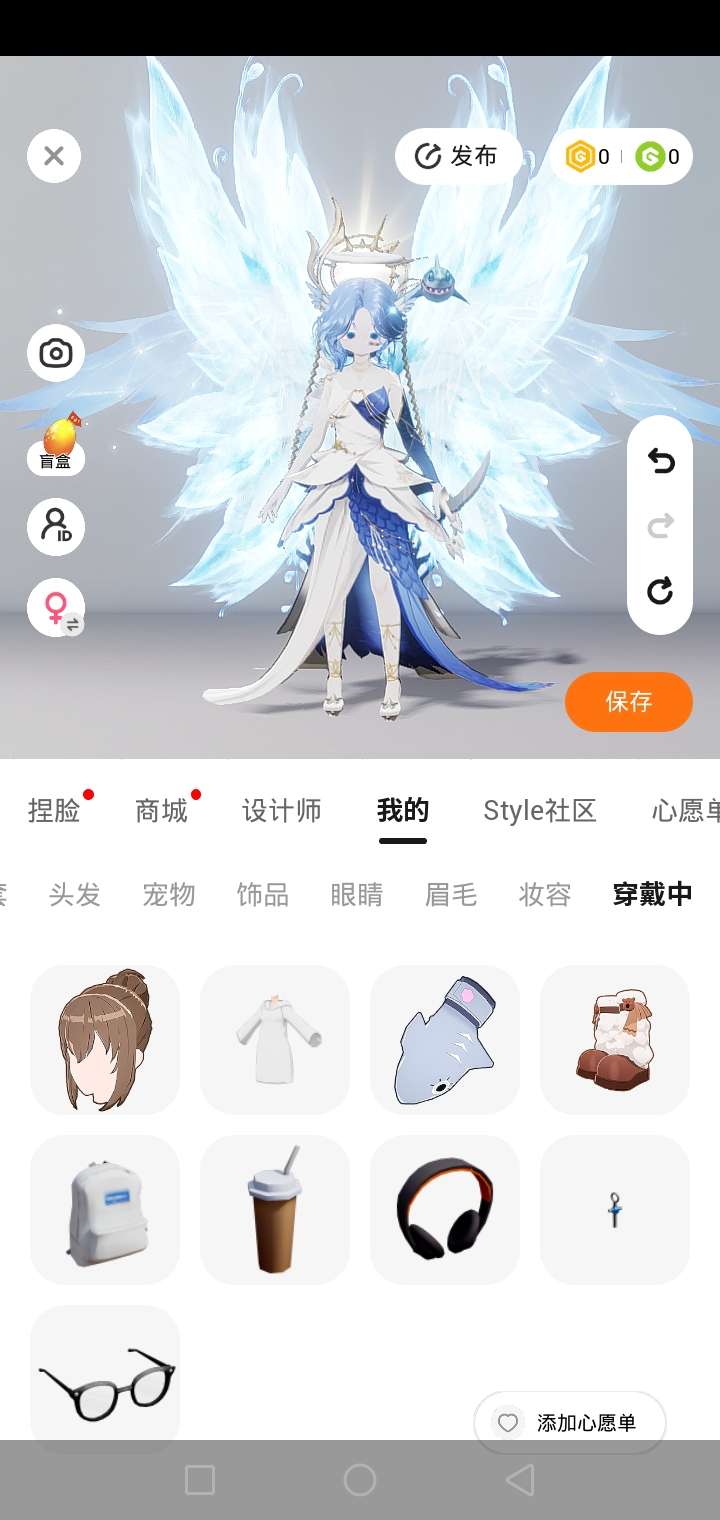Viewport: 720px width, 1520px height.
Task: Pick the black headphones item
Action: [445, 1210]
